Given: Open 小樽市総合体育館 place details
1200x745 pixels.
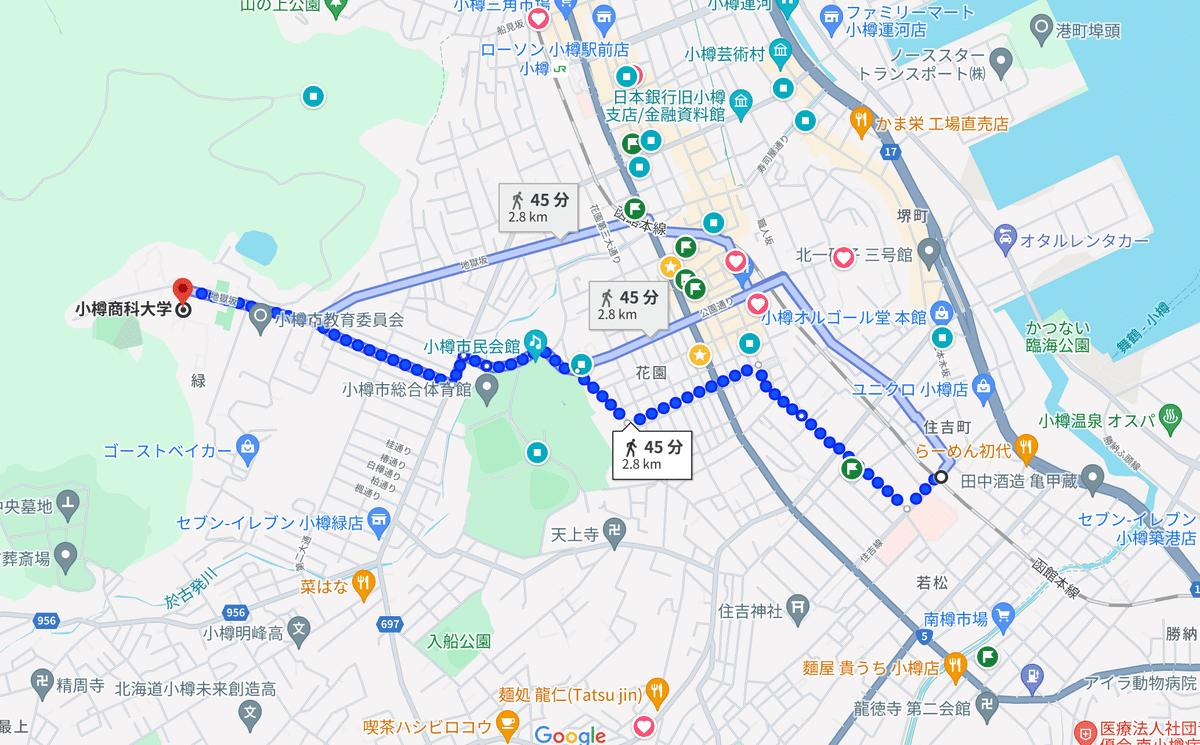Looking at the screenshot, I should pos(487,389).
